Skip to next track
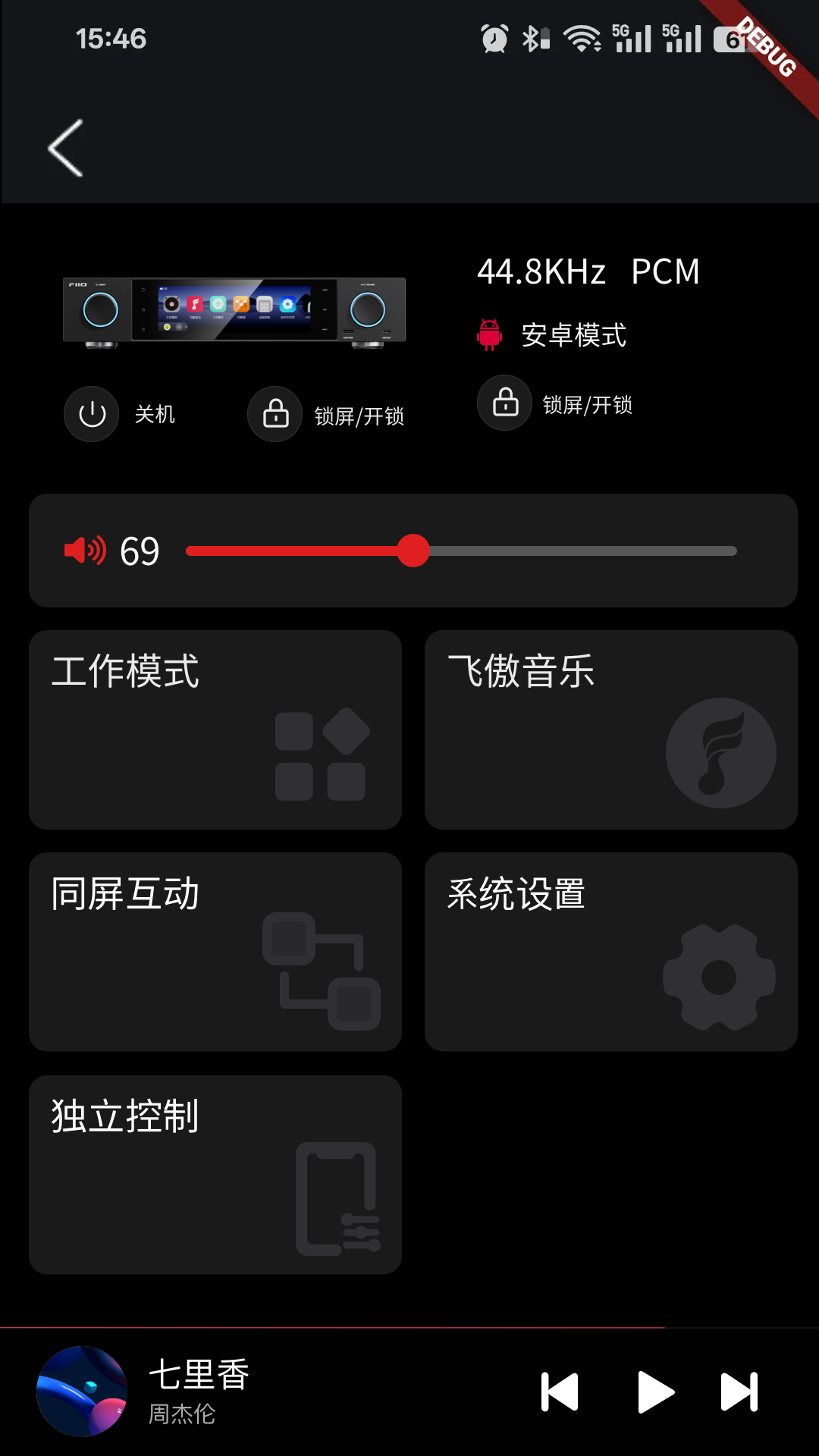 pos(738,1390)
